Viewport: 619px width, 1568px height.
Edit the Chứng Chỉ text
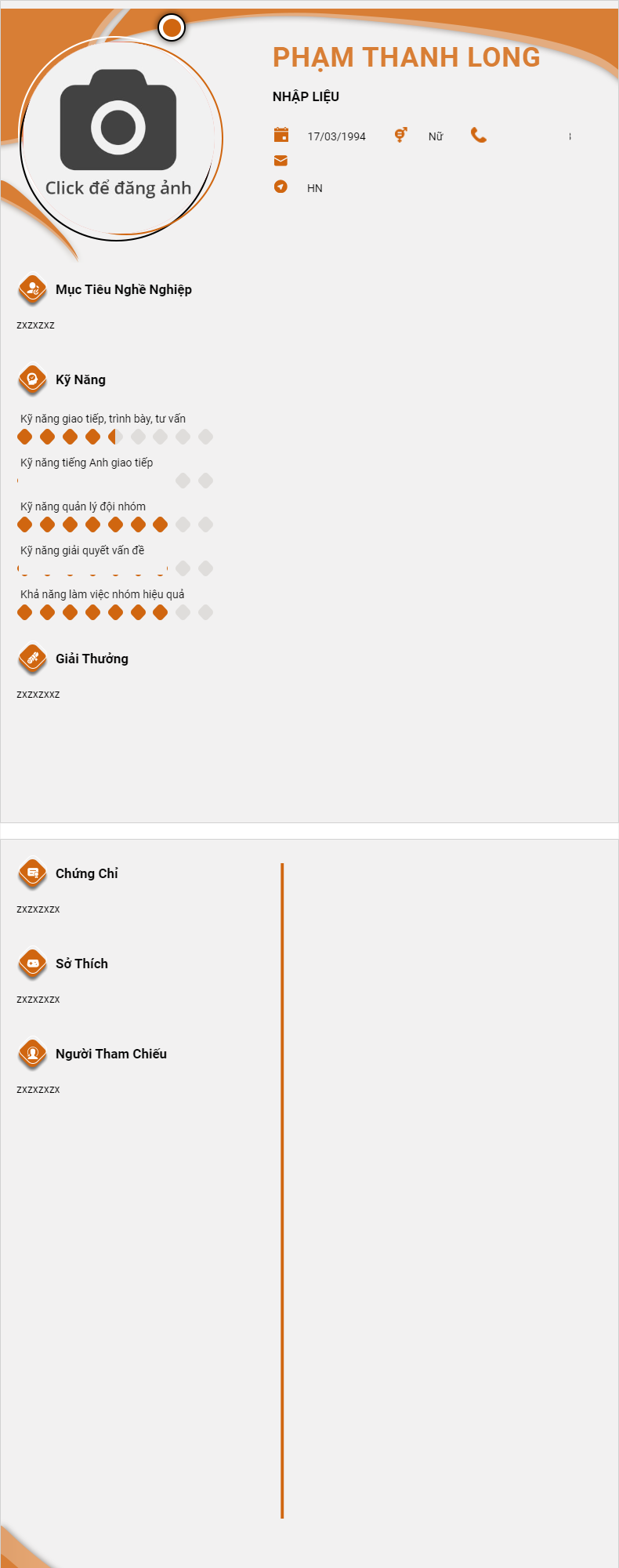pos(38,909)
